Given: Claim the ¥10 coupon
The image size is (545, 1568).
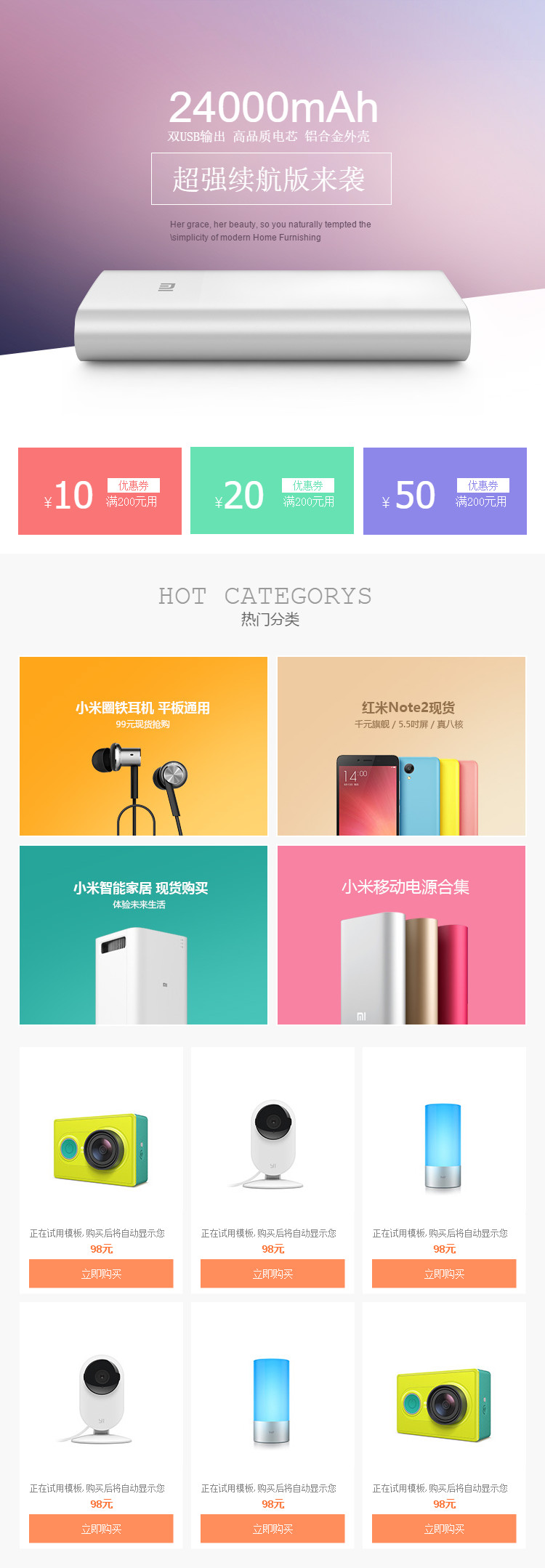Looking at the screenshot, I should tap(100, 490).
